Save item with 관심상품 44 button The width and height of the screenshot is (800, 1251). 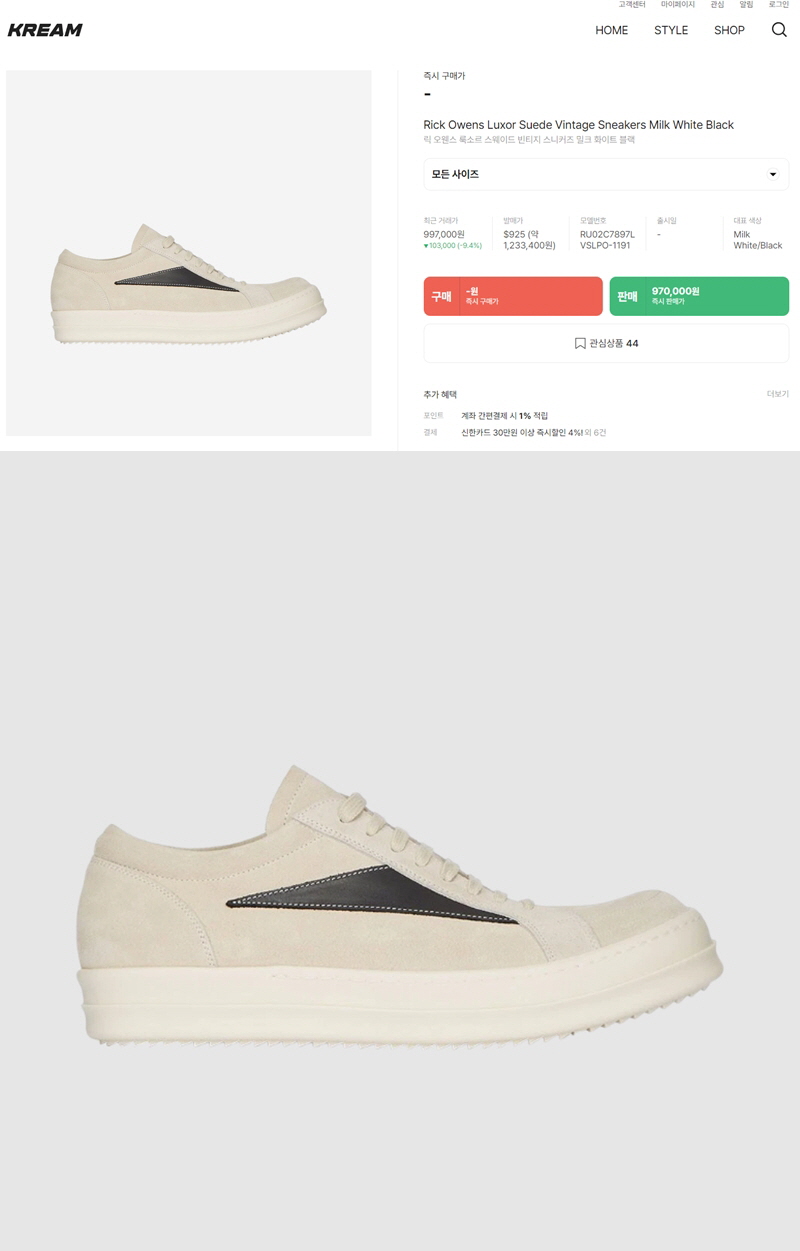click(x=606, y=343)
